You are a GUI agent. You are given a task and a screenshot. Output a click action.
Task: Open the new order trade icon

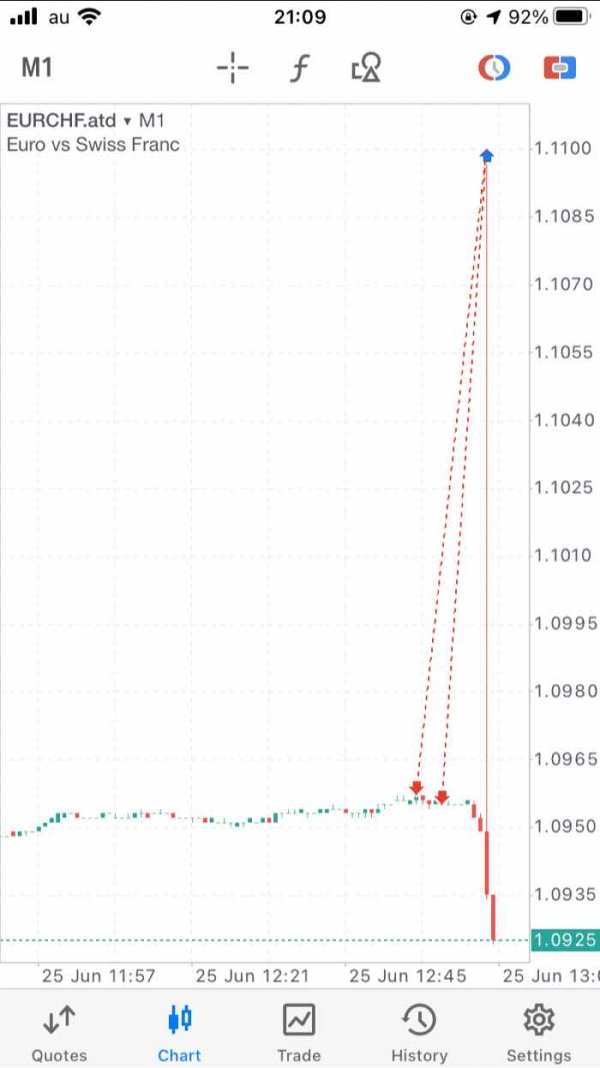tap(560, 67)
